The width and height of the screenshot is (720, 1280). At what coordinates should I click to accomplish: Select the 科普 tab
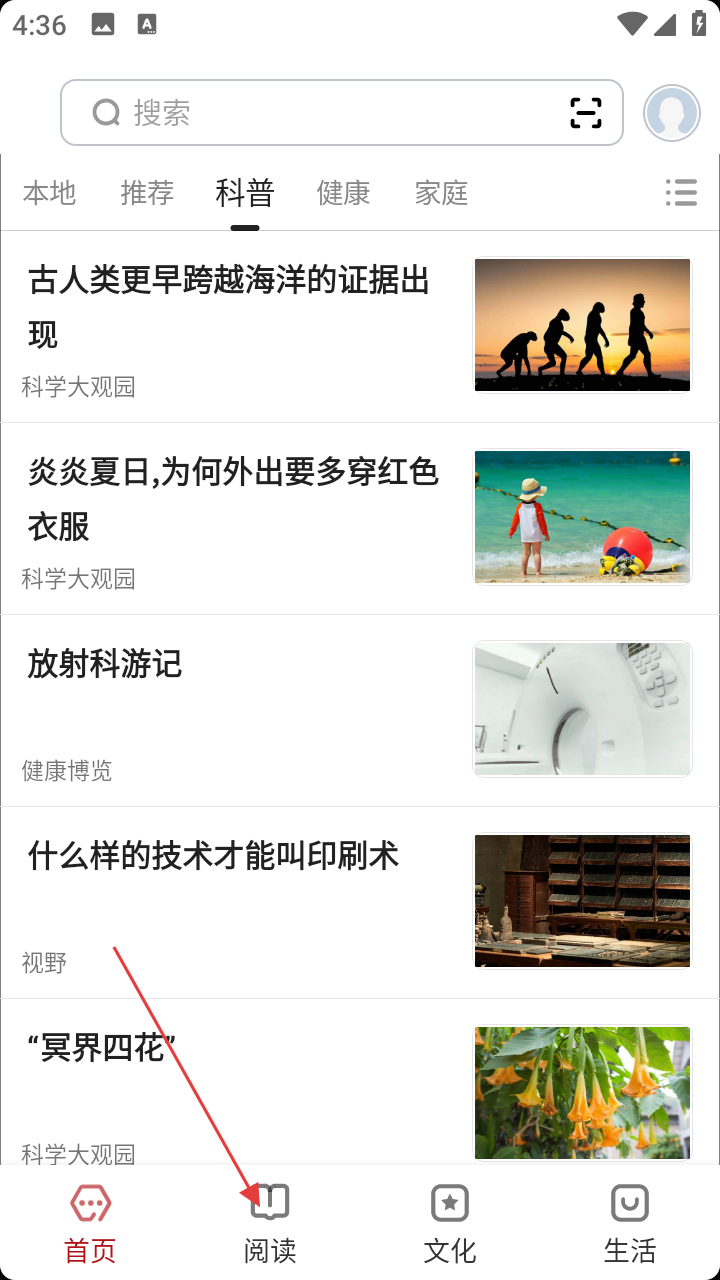coord(245,192)
